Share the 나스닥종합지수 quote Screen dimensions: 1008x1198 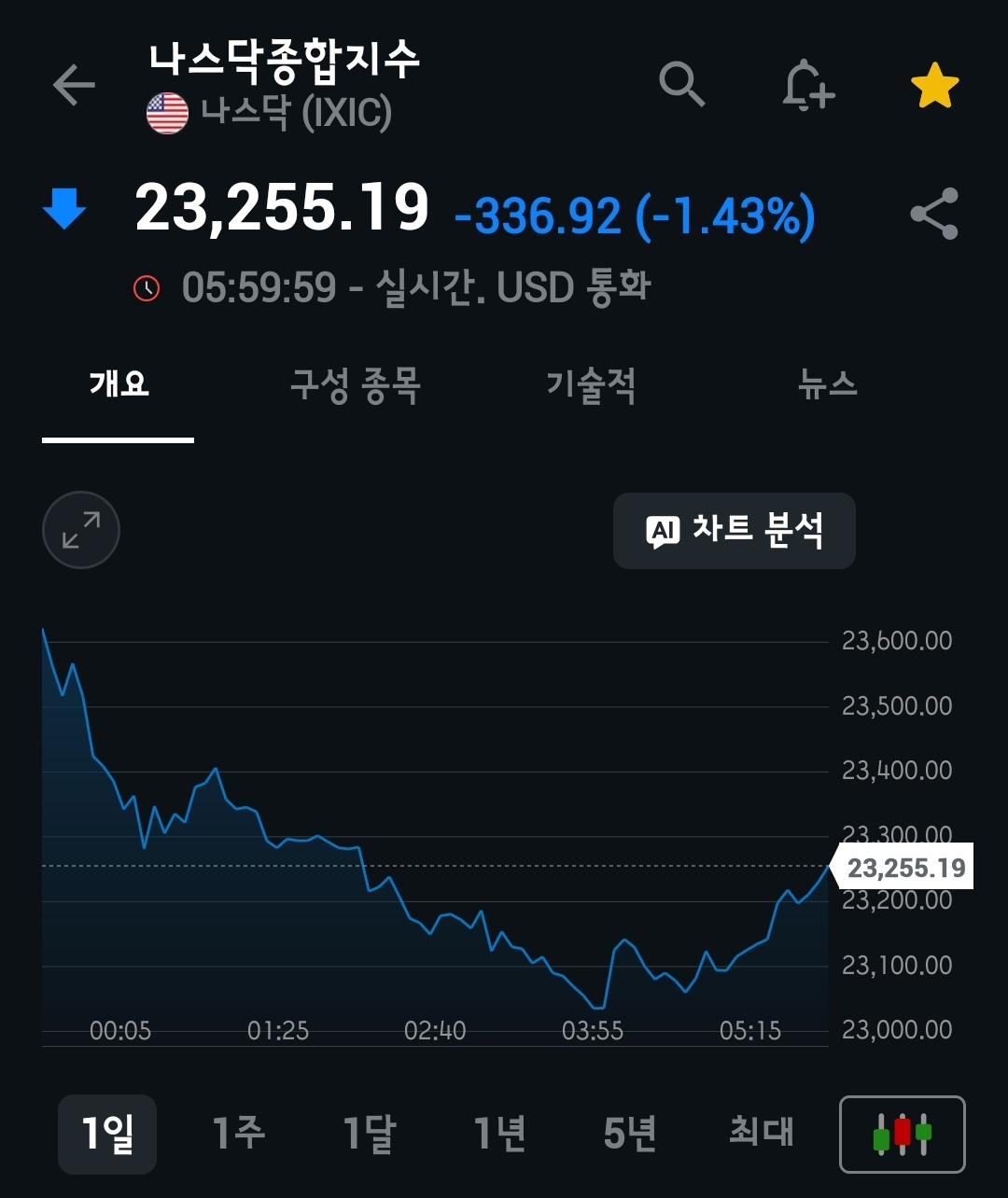934,214
